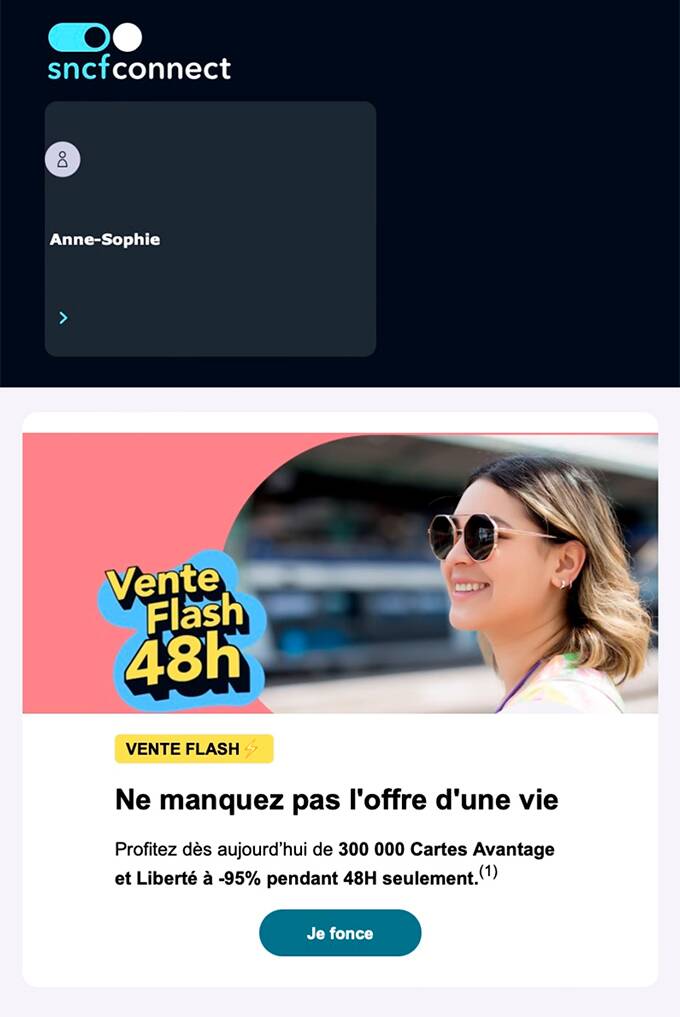The height and width of the screenshot is (1017, 680).
Task: Tap the 'Je fonce' button
Action: pyautogui.click(x=340, y=933)
